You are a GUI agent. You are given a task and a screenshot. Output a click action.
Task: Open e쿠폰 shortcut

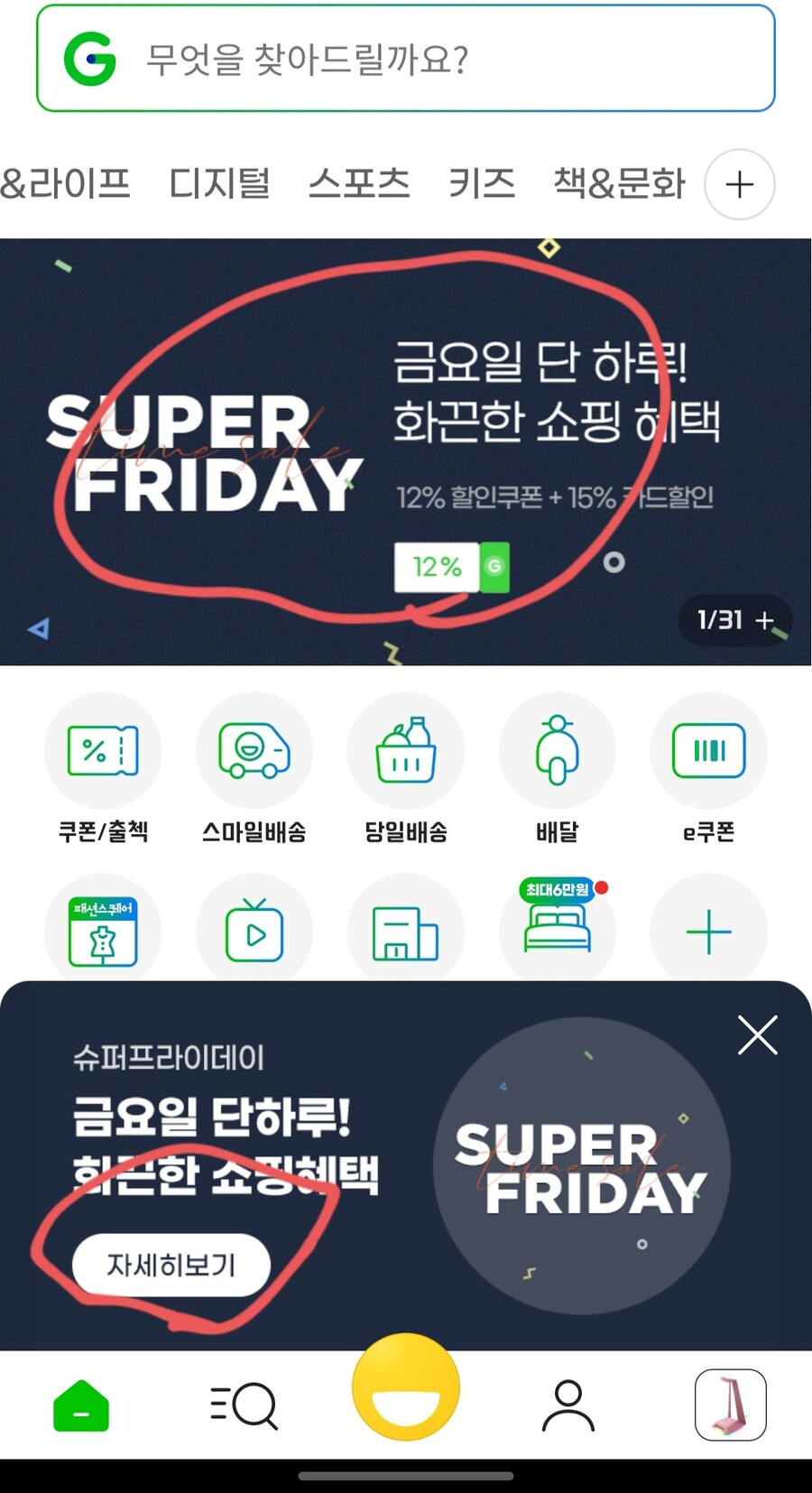pyautogui.click(x=709, y=769)
